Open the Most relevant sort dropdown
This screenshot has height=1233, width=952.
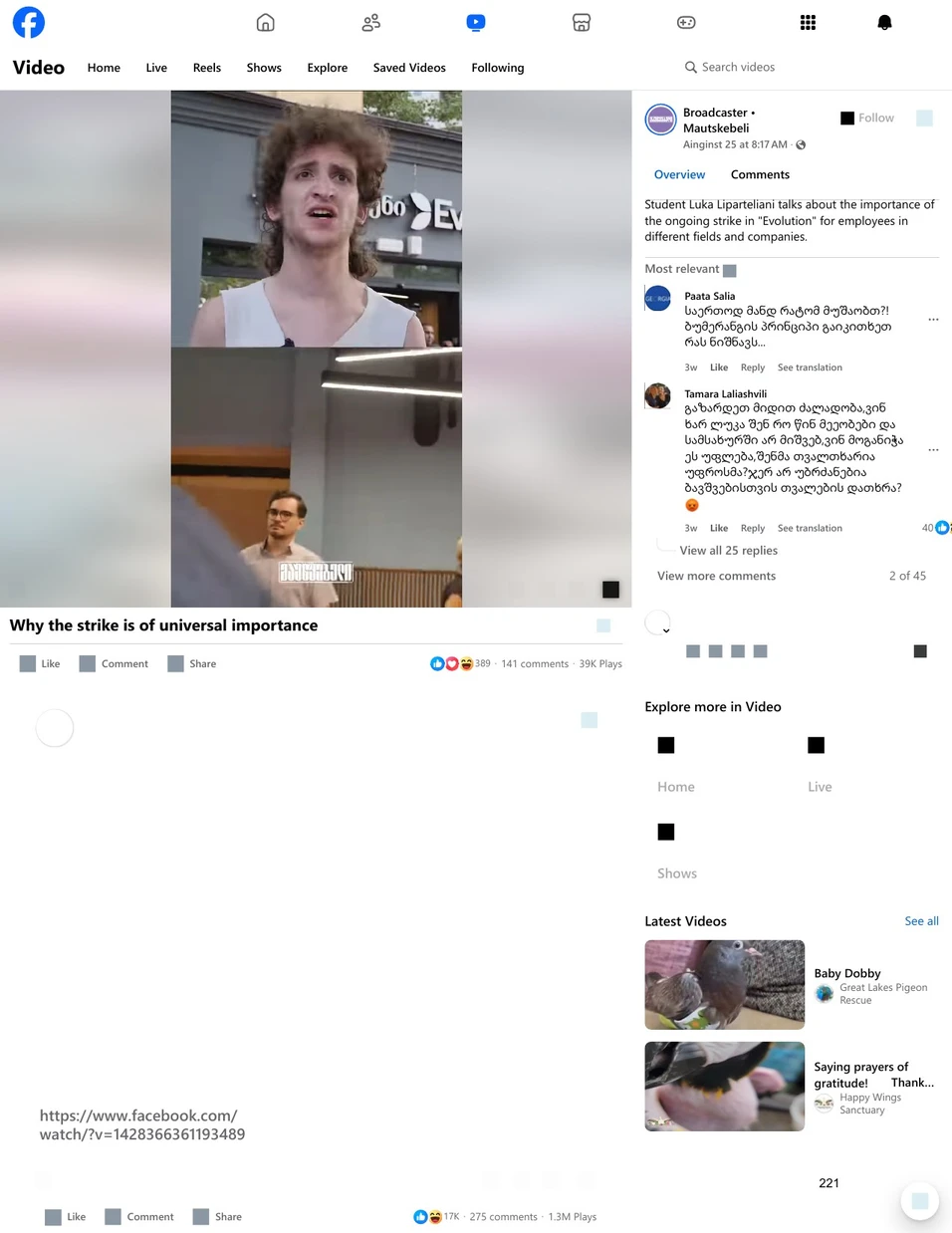click(x=690, y=269)
